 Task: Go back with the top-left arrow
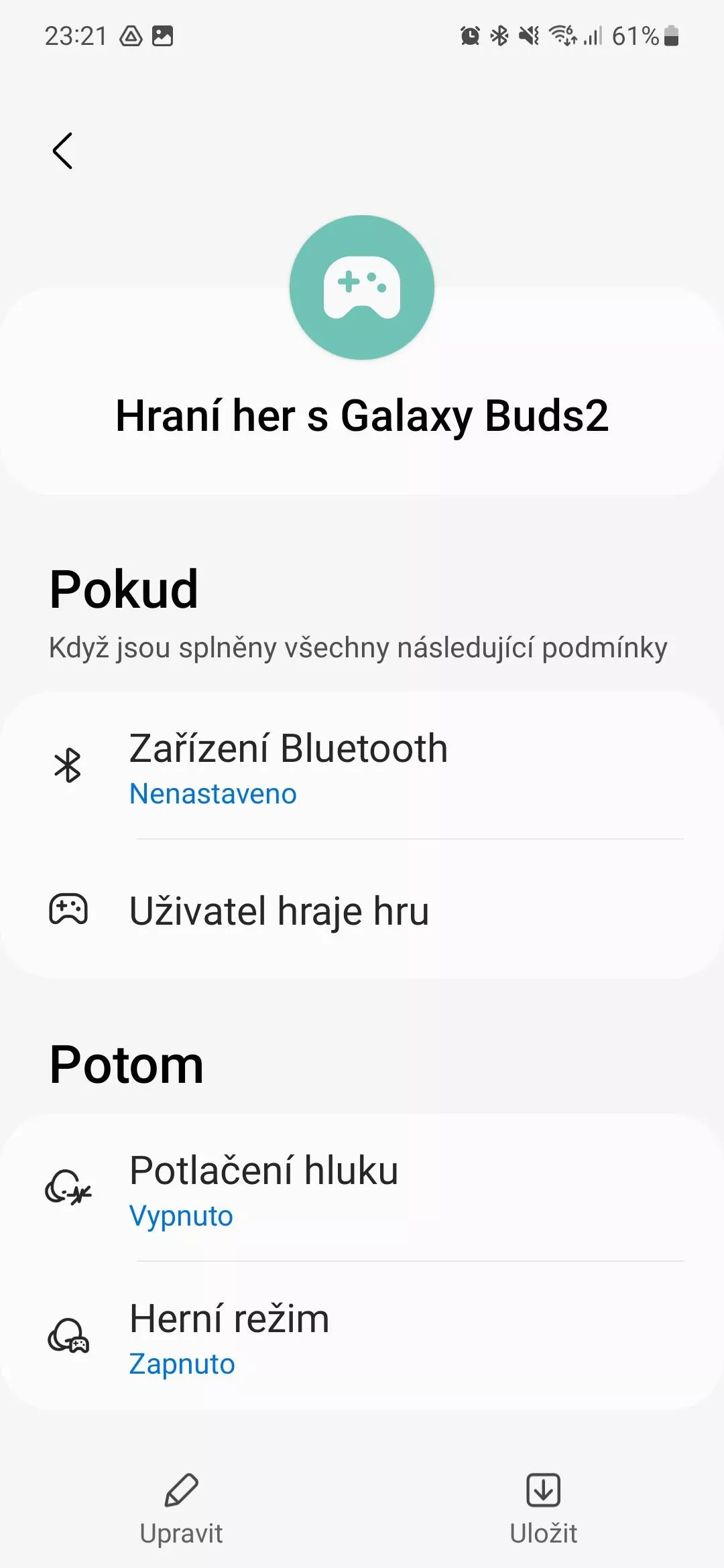pos(62,151)
